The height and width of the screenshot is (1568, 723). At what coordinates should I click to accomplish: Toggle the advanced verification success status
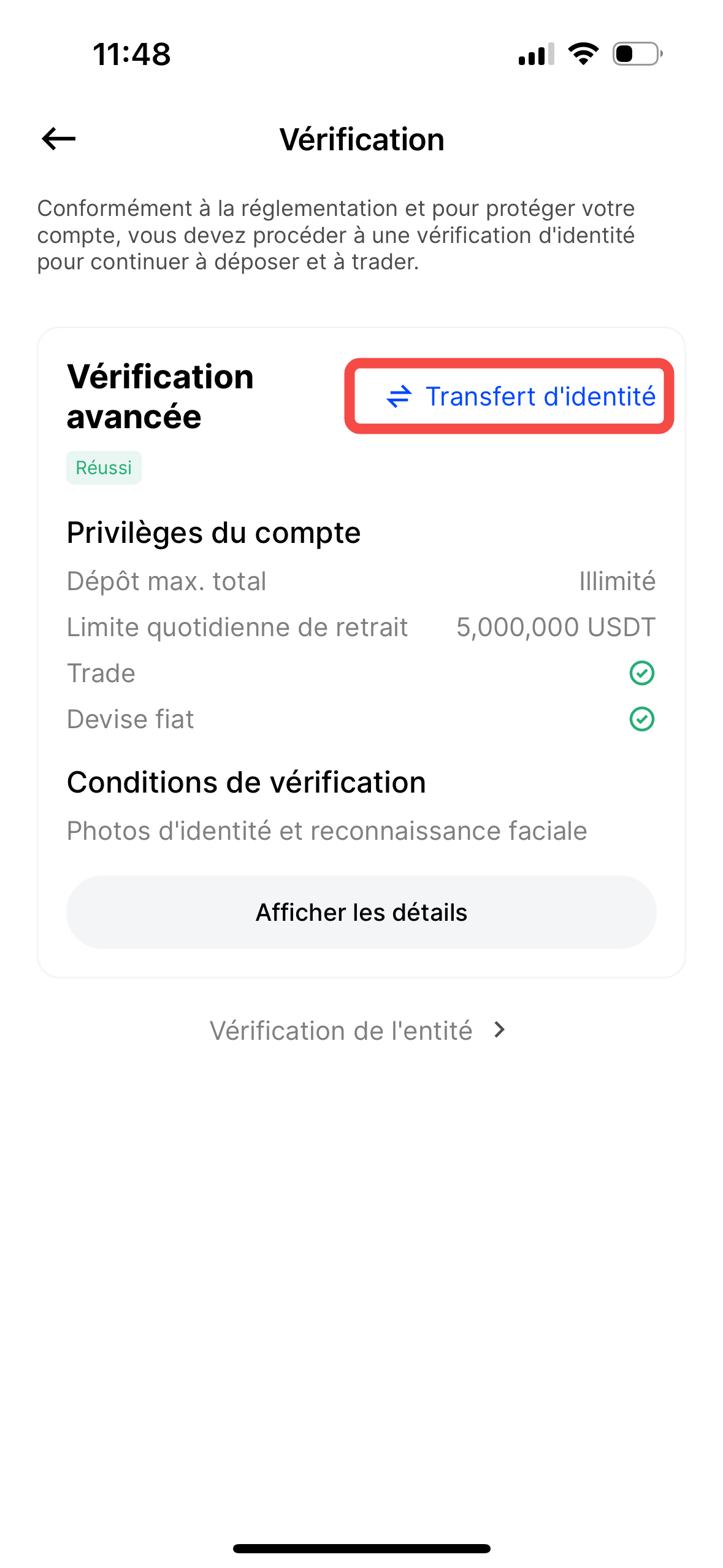tap(104, 467)
